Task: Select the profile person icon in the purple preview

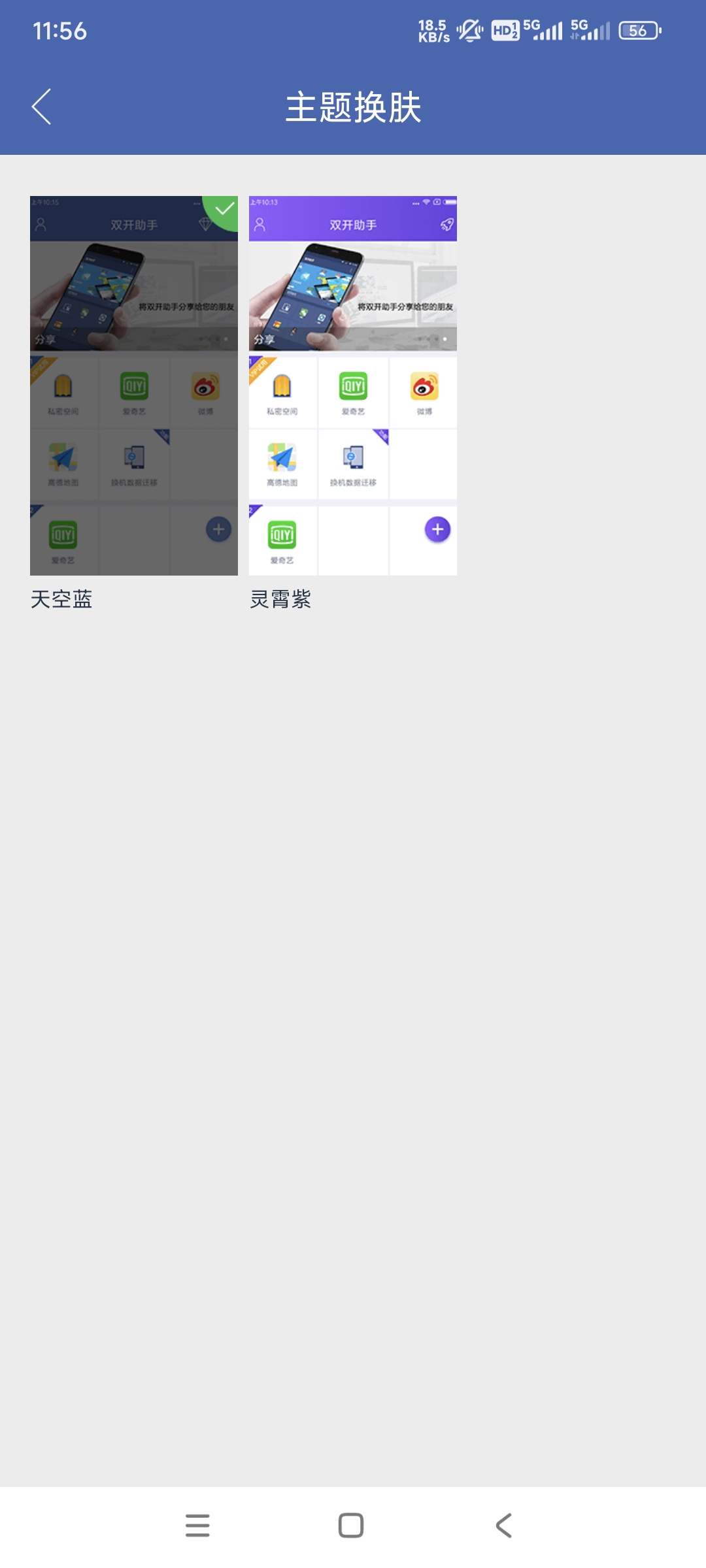Action: (259, 223)
